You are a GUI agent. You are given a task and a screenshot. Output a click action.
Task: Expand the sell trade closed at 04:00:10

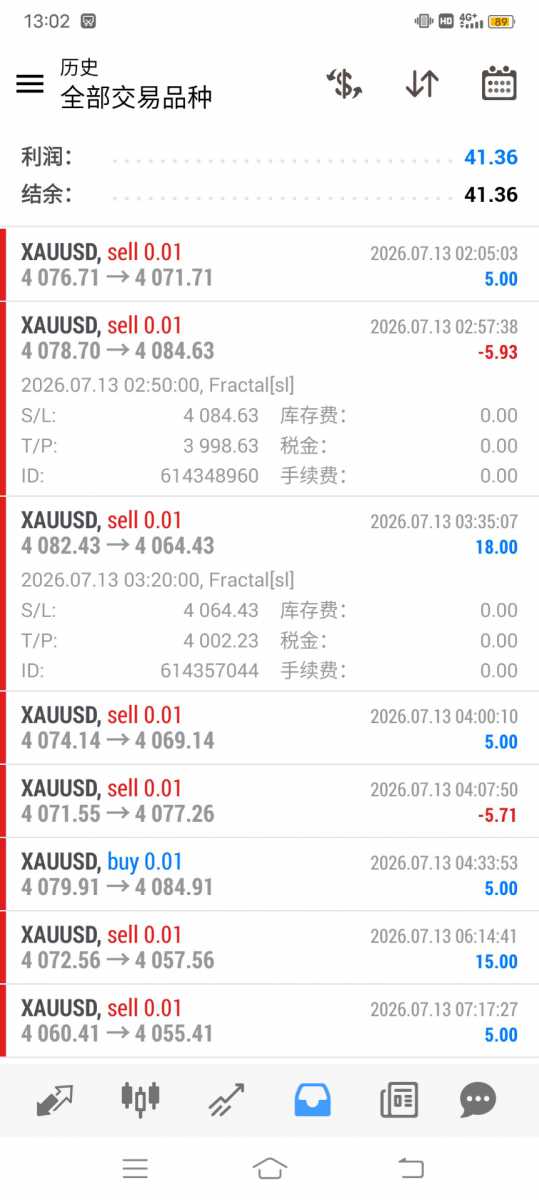pos(270,728)
